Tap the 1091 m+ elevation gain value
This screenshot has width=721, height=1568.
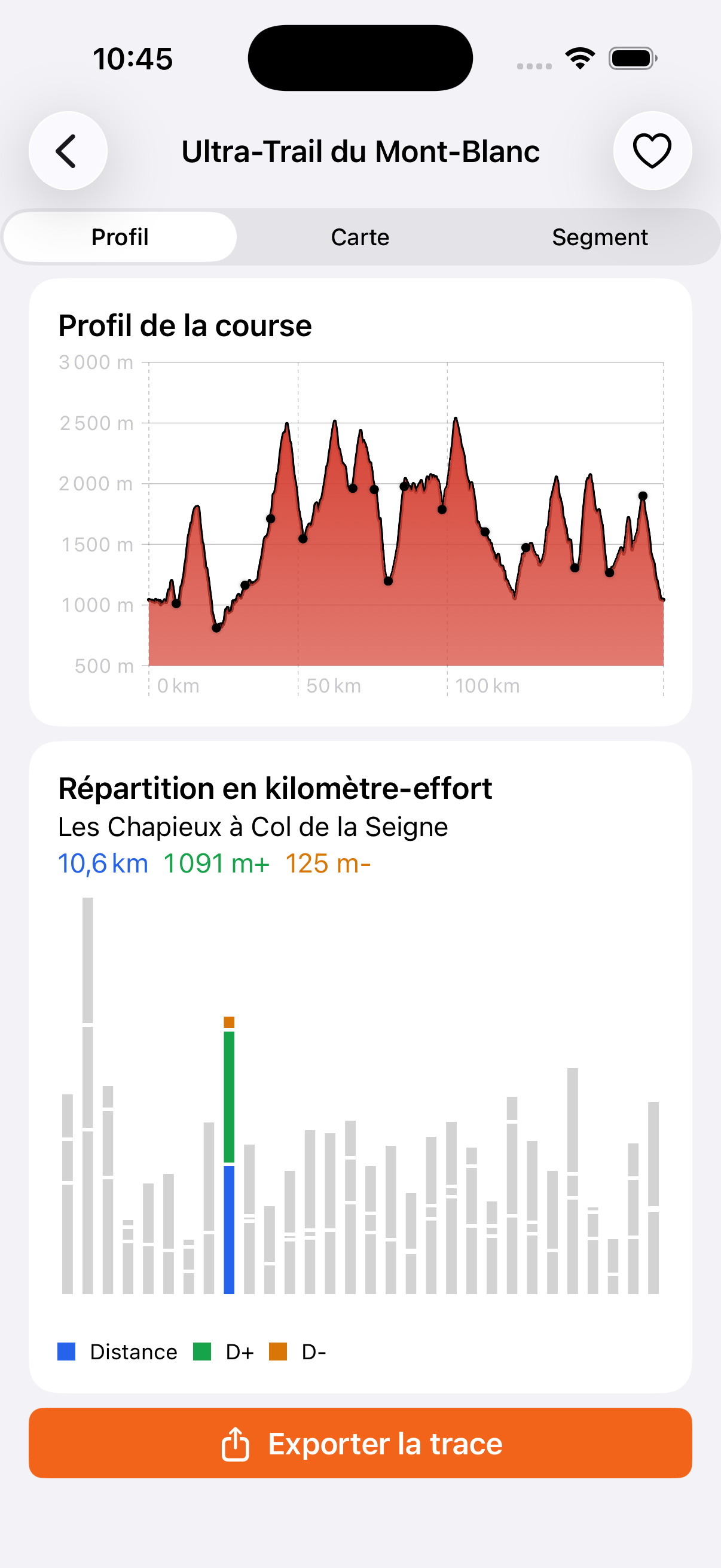pyautogui.click(x=216, y=863)
